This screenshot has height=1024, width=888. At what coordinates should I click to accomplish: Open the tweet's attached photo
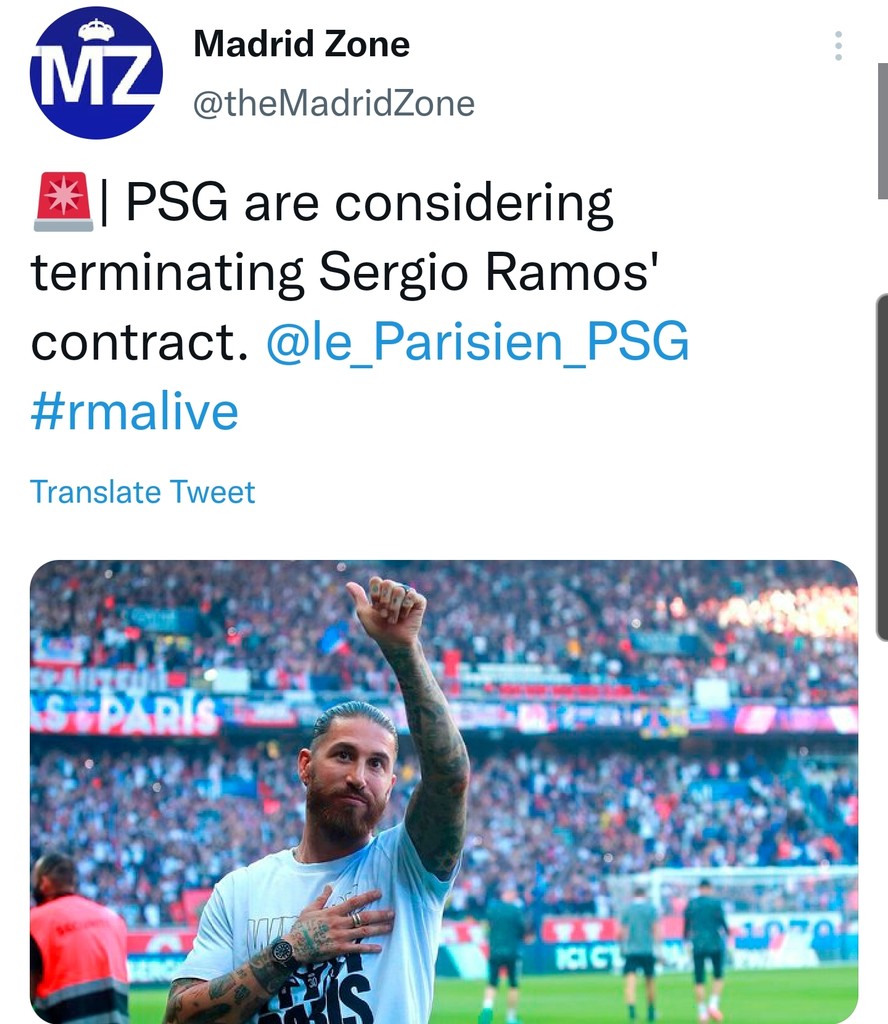point(443,790)
